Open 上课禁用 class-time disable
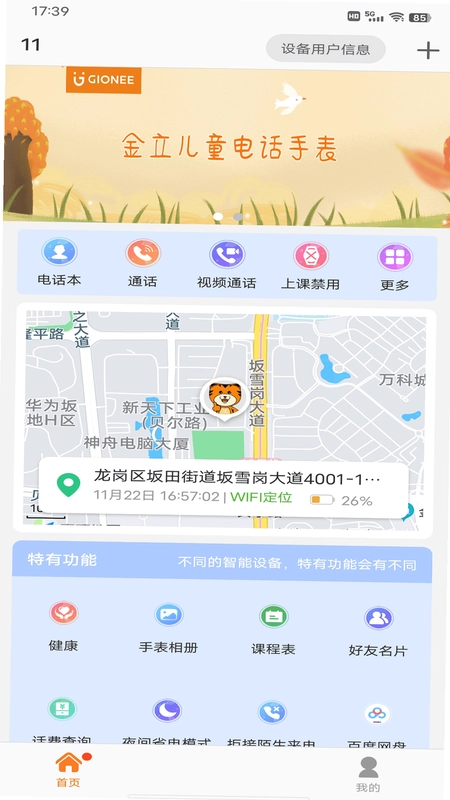Screen dimensions: 450x800 [311, 266]
